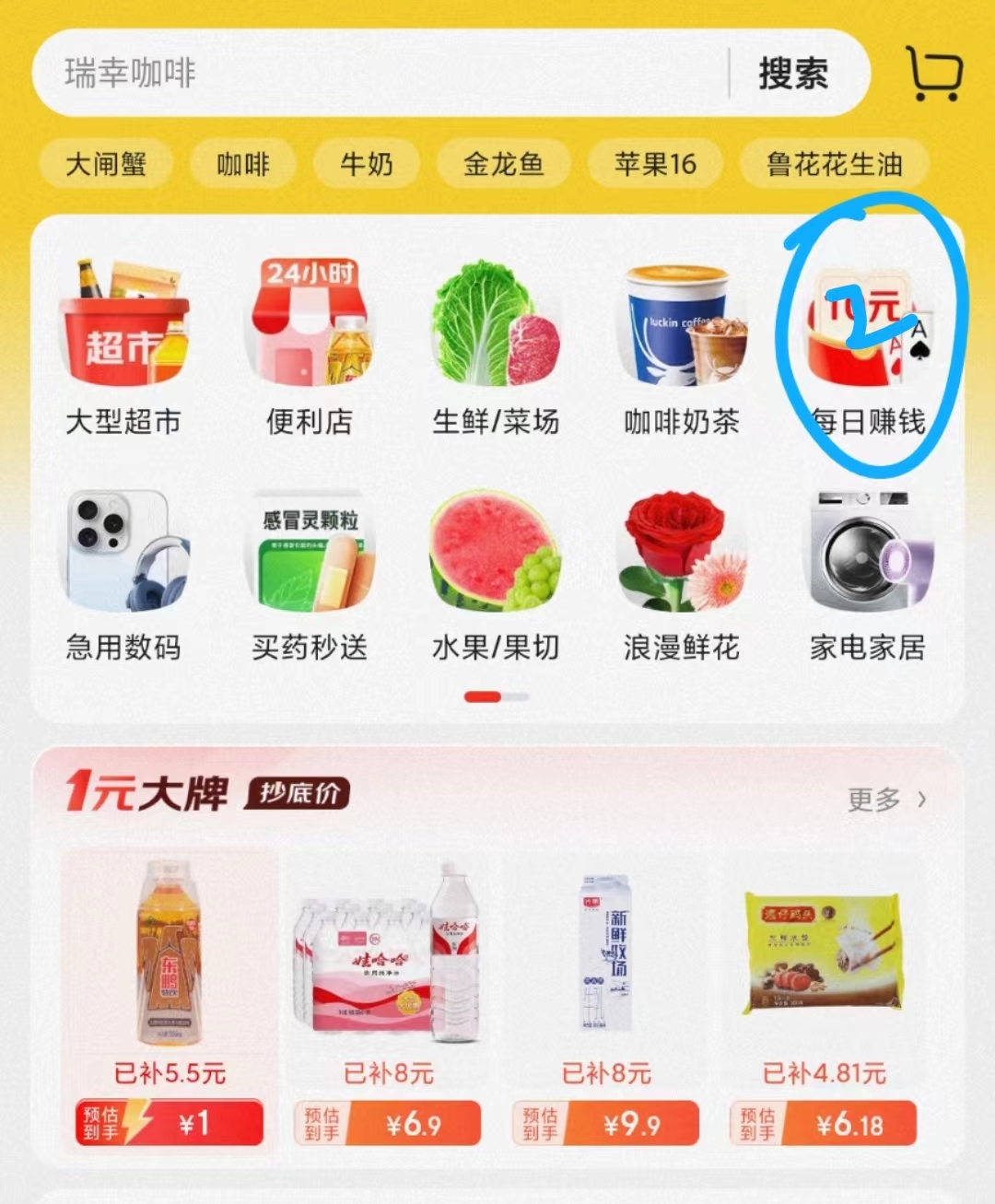View the 浪漫鲜花 category
The width and height of the screenshot is (995, 1204).
coord(682,573)
